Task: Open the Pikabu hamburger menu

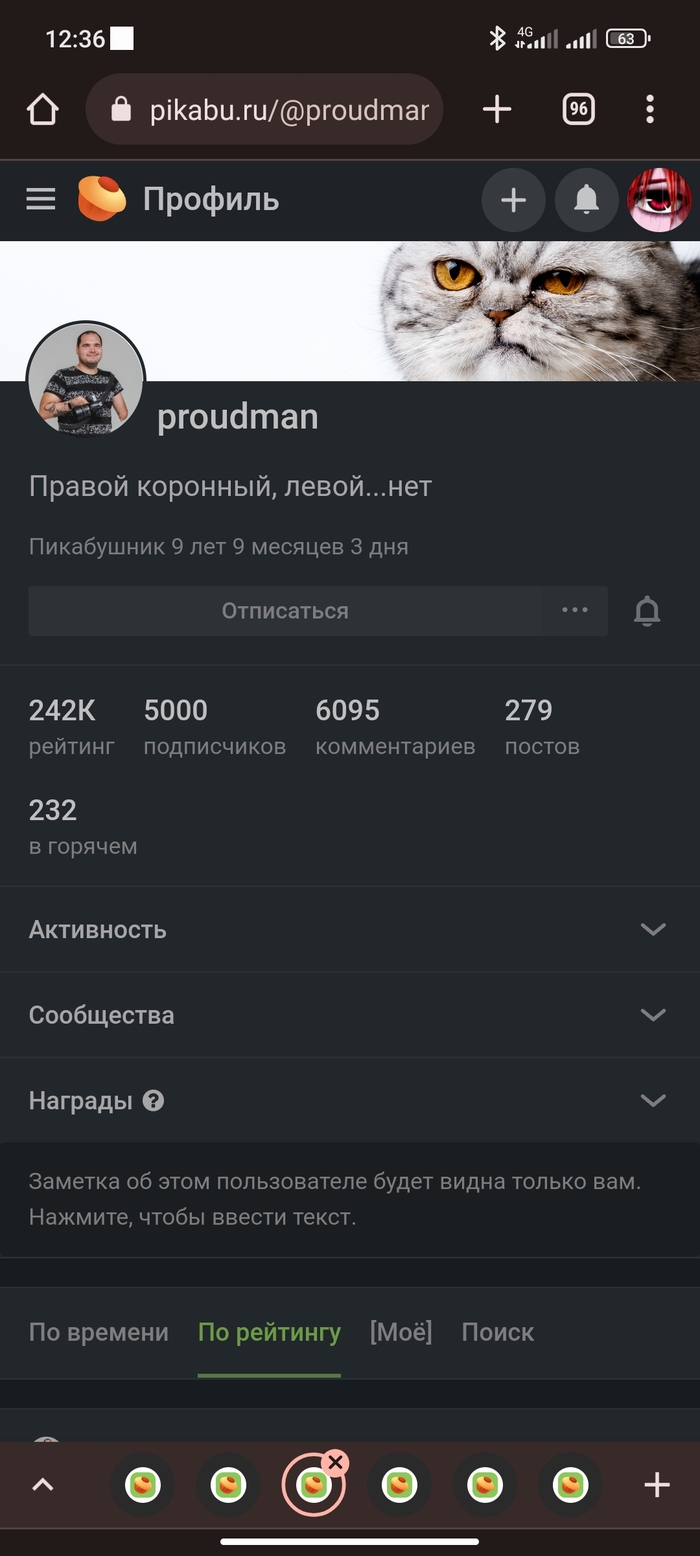Action: [x=41, y=200]
